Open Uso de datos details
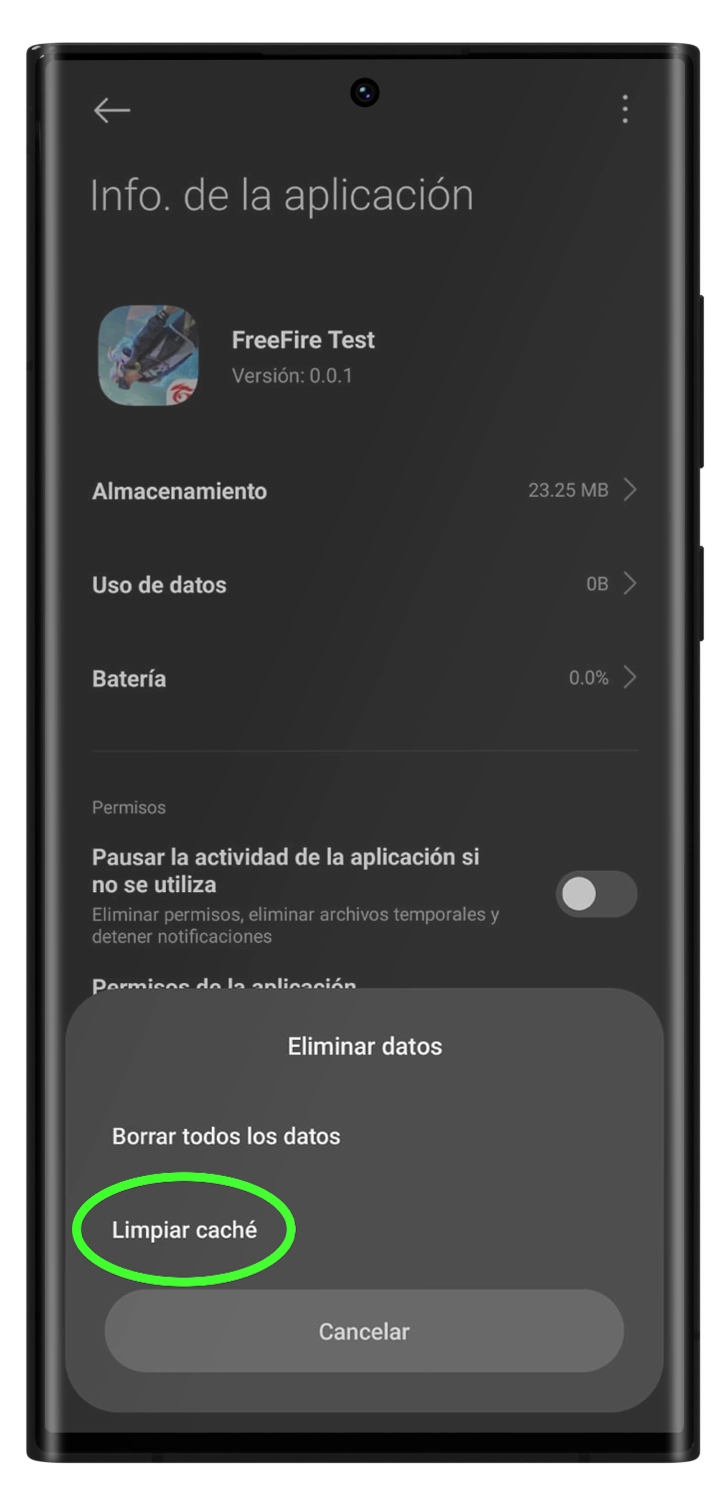 pyautogui.click(x=364, y=585)
